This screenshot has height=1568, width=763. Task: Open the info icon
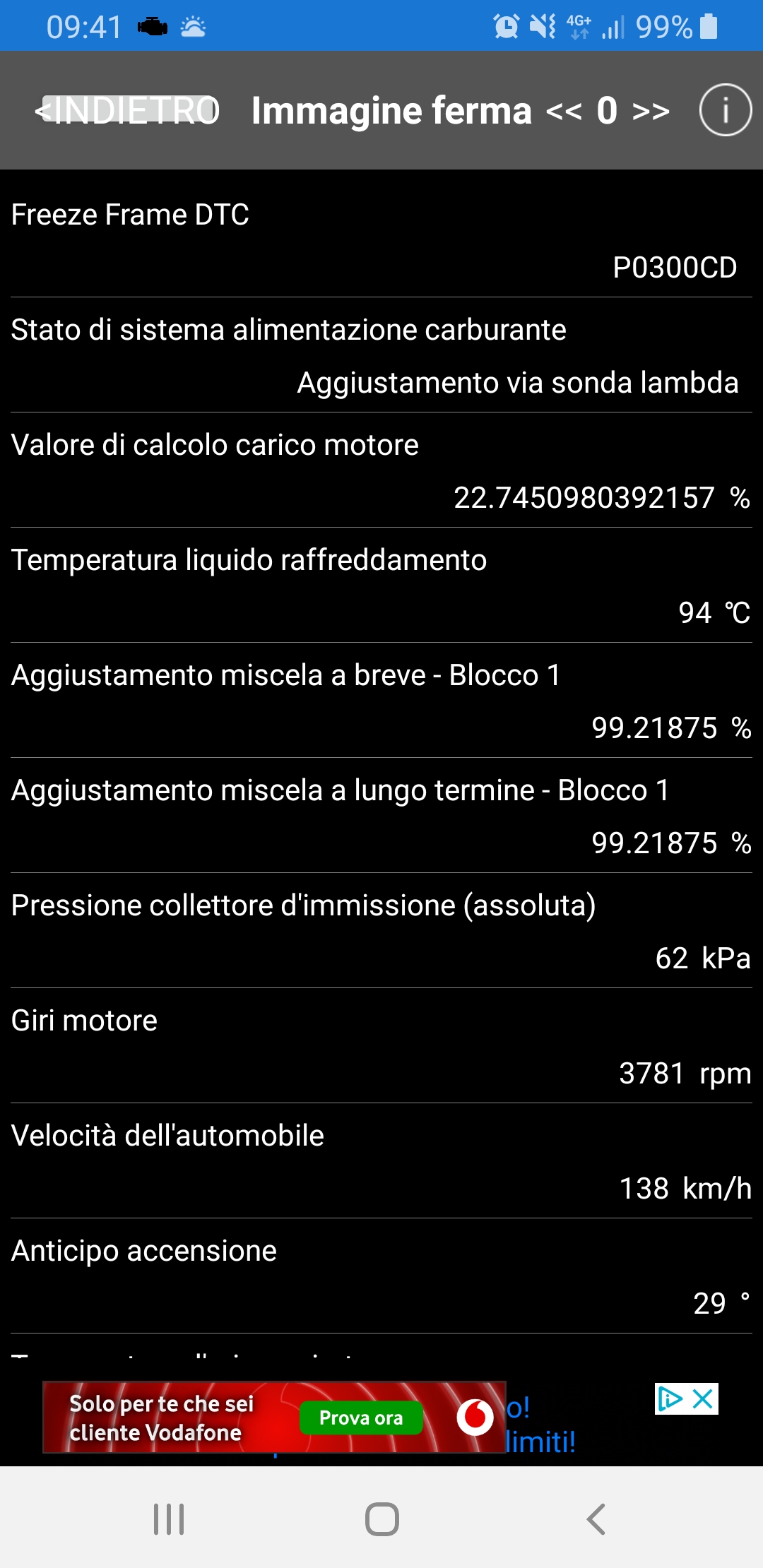[x=725, y=110]
